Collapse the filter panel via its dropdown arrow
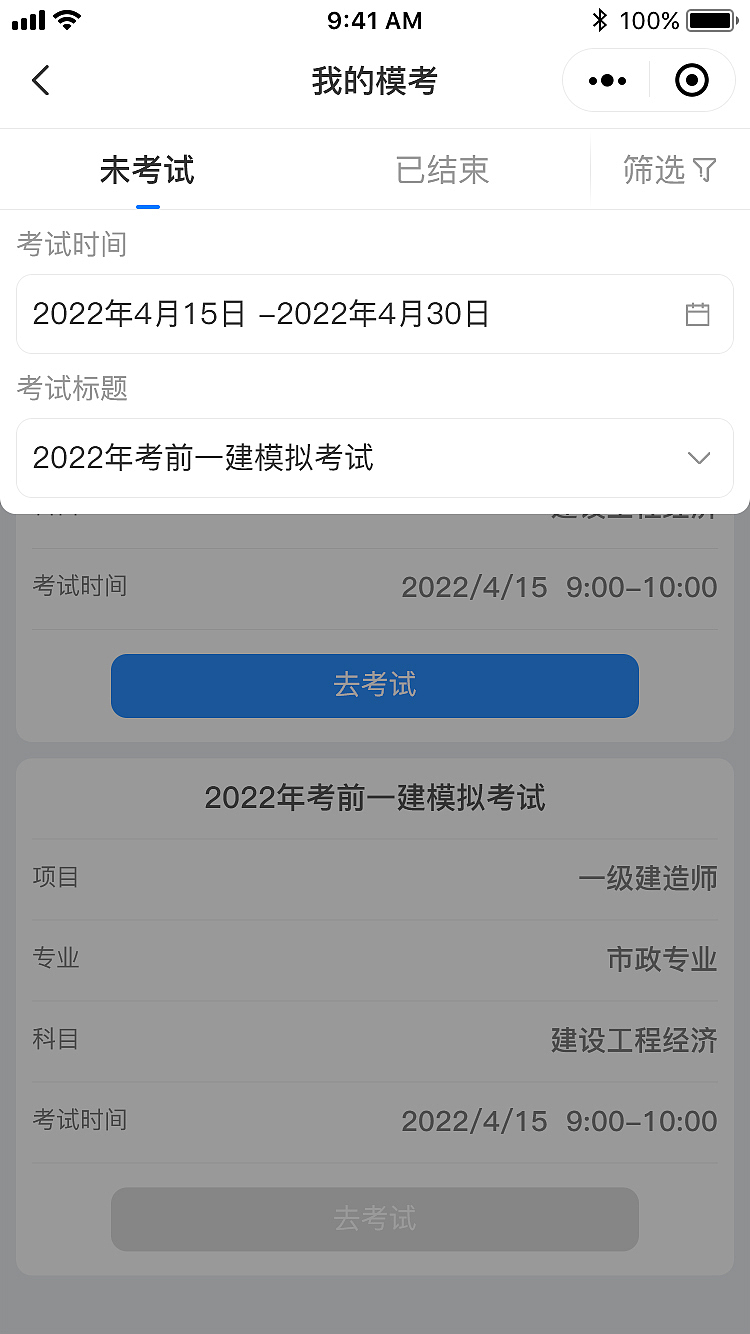 pos(699,458)
